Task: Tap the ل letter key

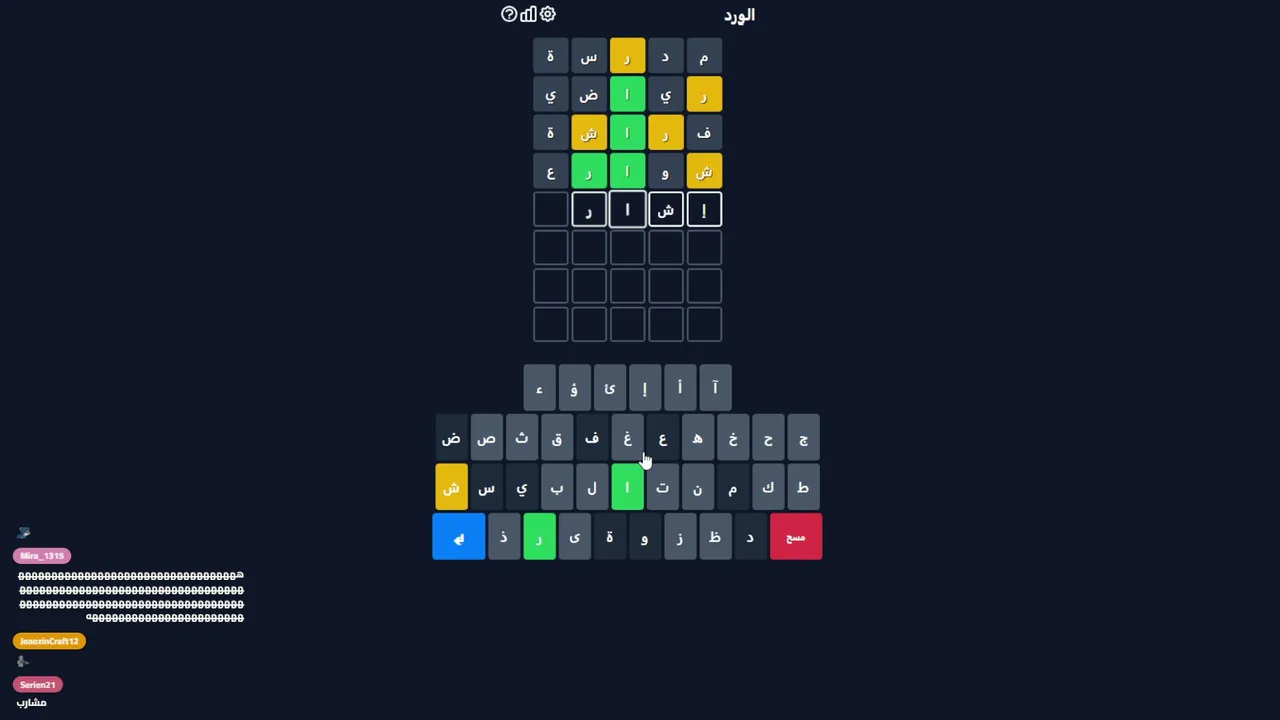Action: [592, 488]
